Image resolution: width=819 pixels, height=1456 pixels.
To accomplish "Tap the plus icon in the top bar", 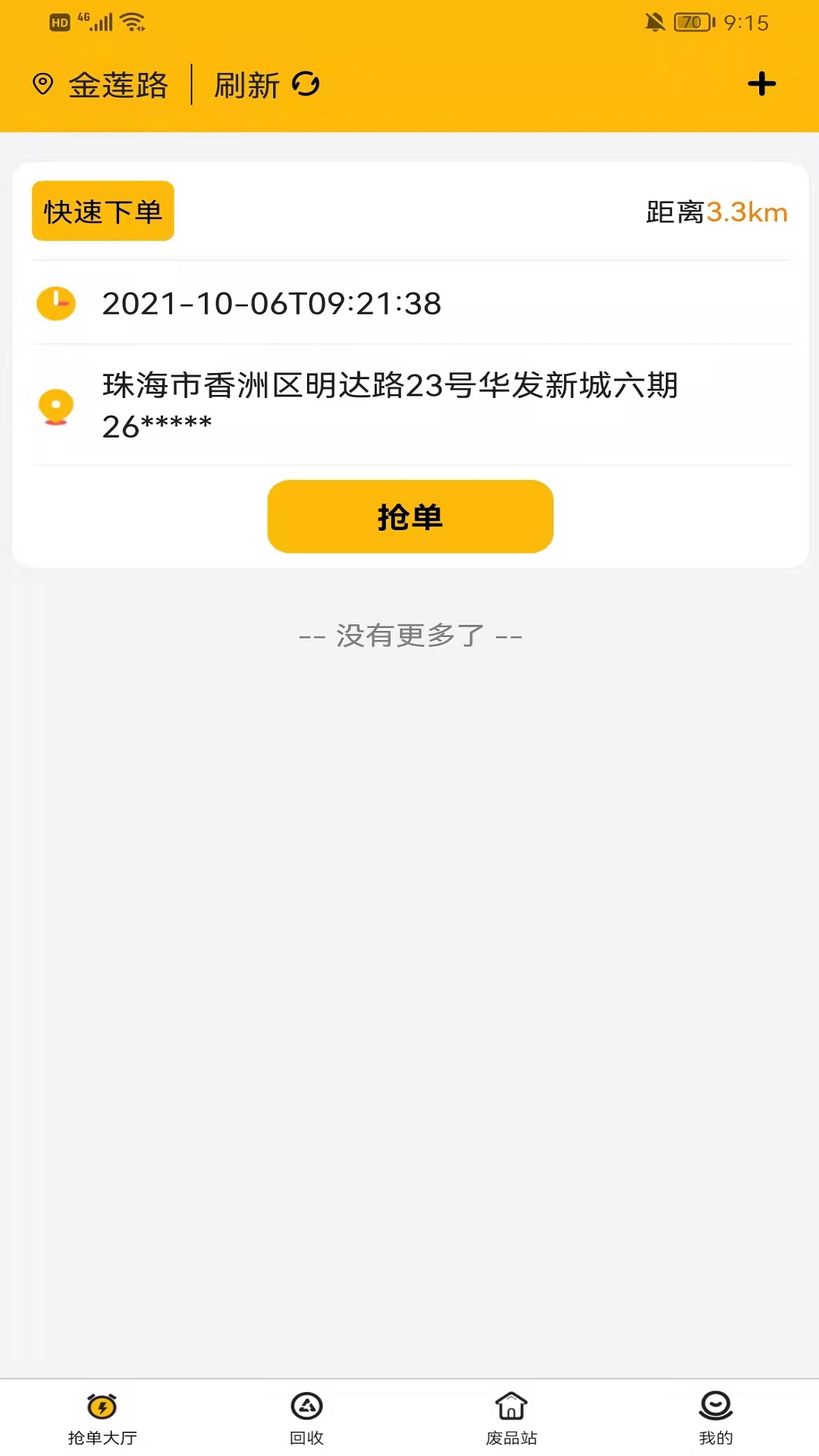I will tap(761, 84).
